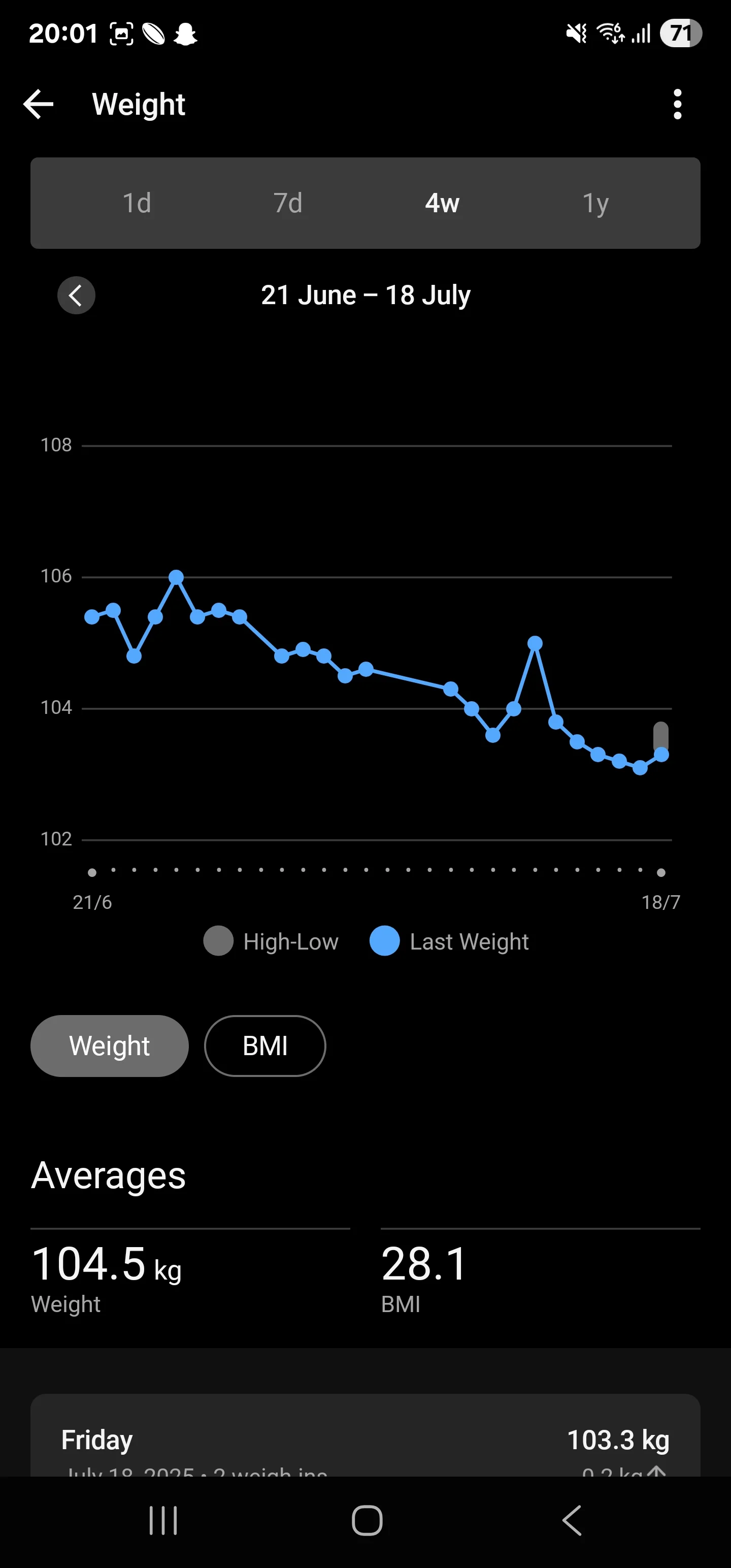
Task: Show the previous four-week period
Action: (x=76, y=295)
